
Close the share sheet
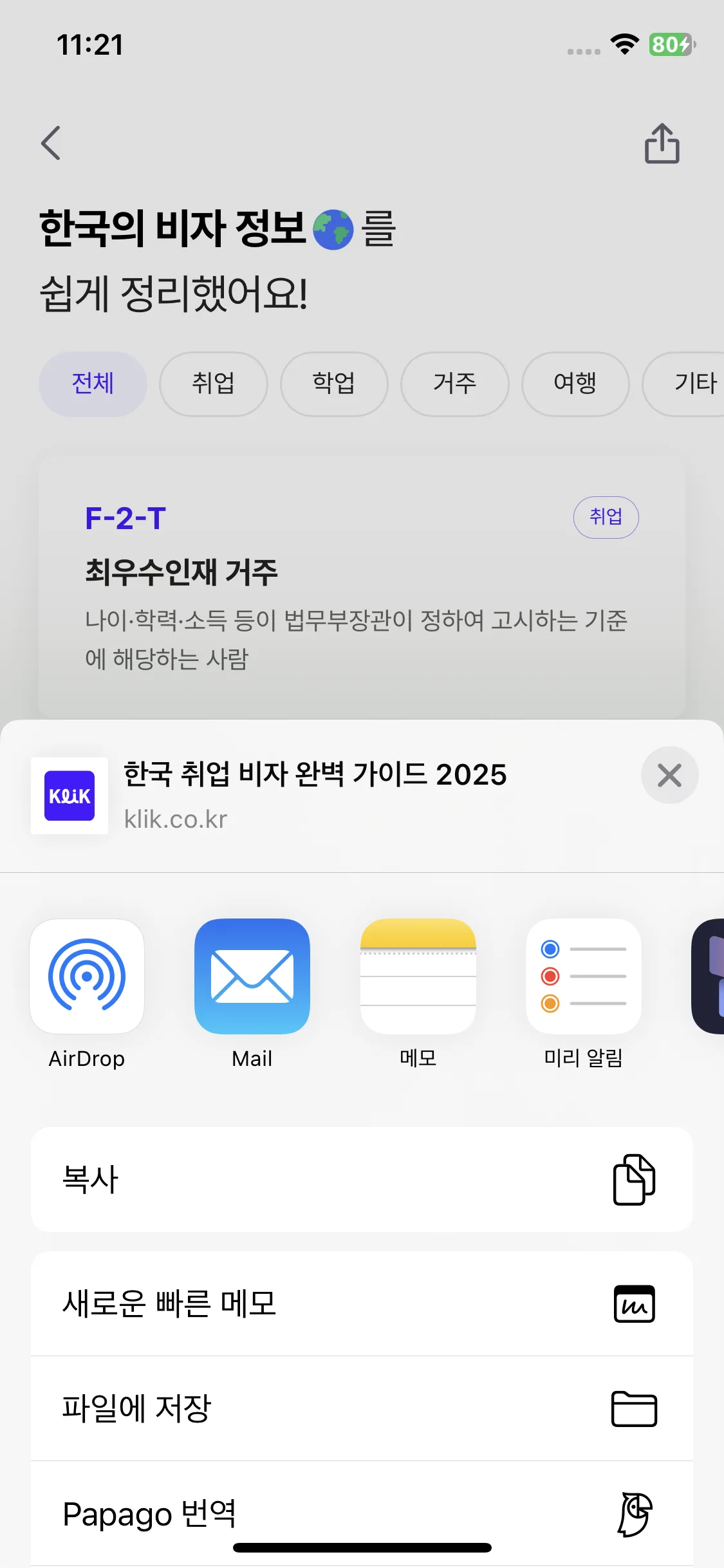click(x=669, y=775)
